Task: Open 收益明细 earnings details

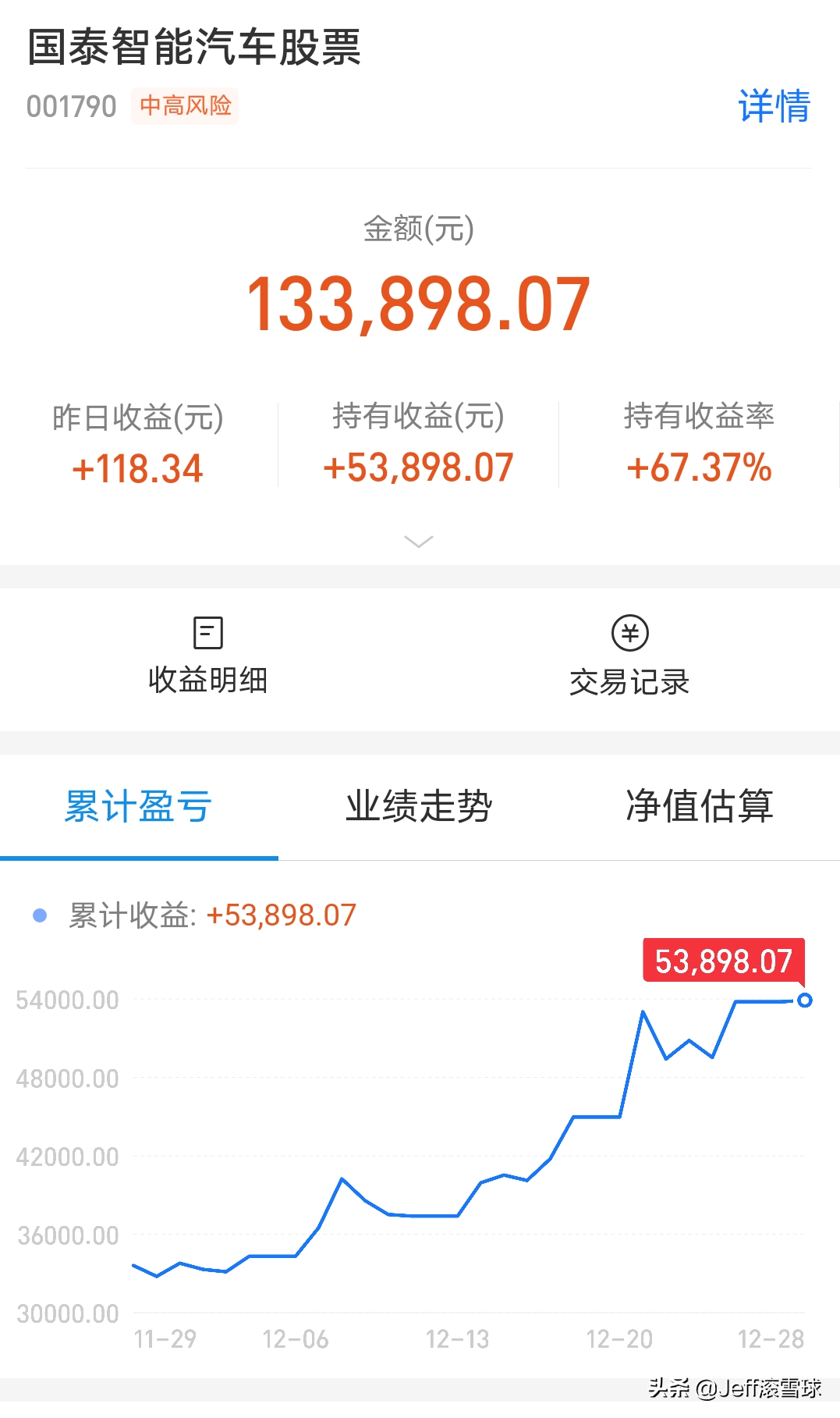Action: click(x=208, y=656)
